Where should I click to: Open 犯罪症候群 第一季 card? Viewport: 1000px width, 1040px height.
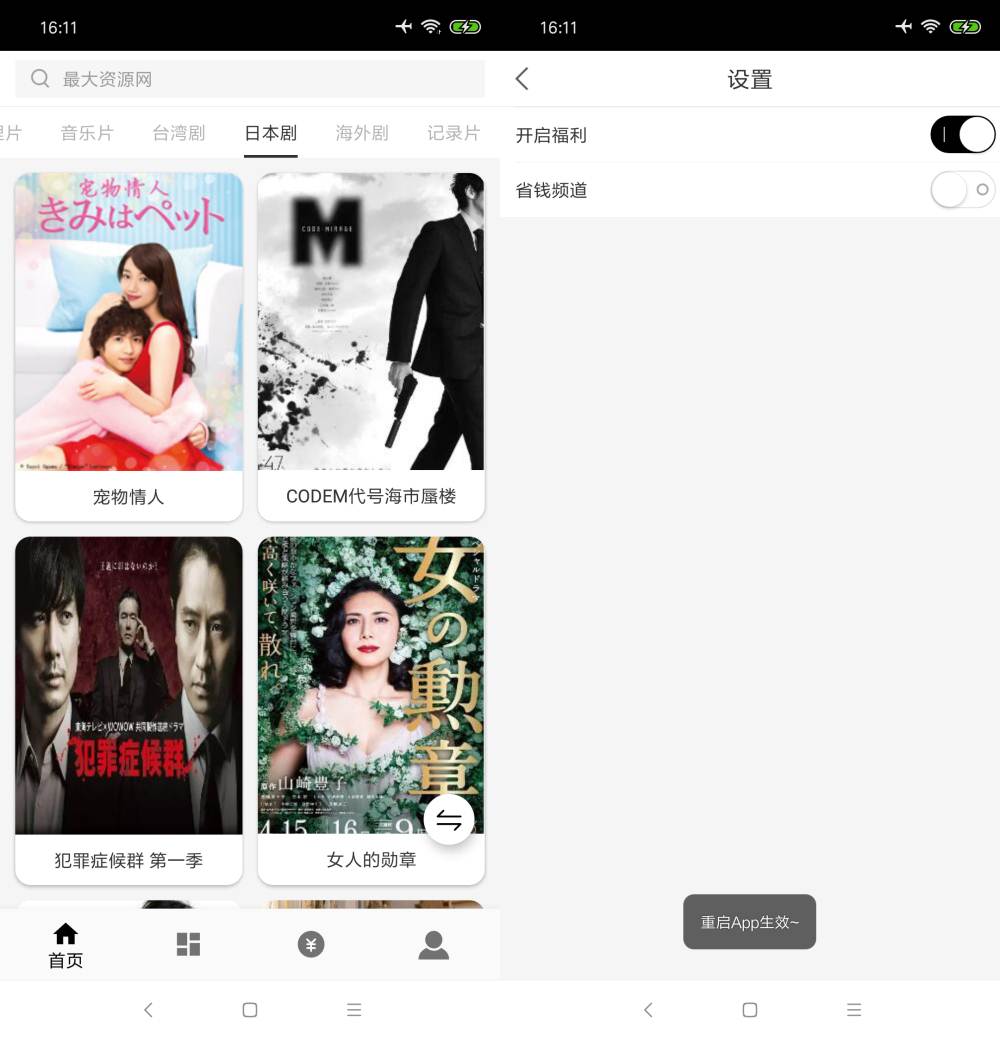tap(129, 710)
